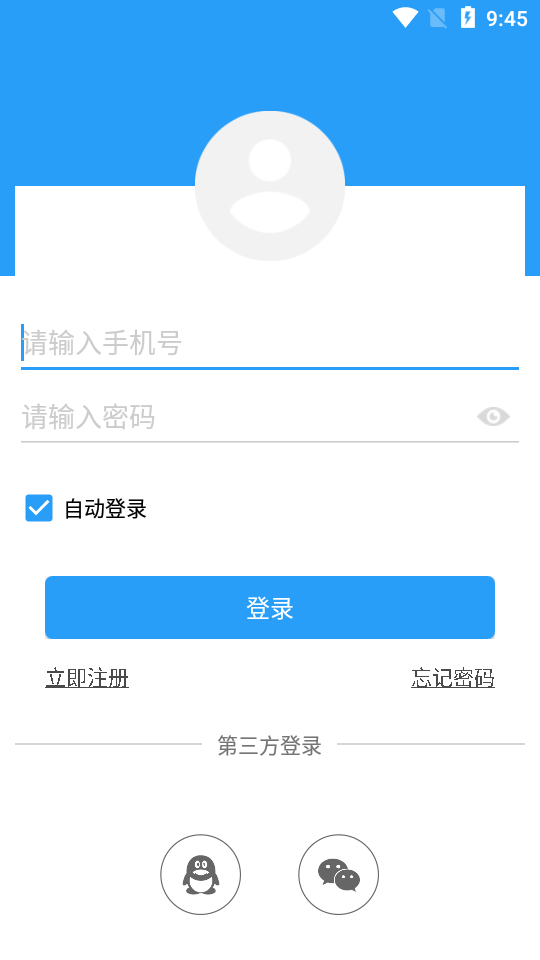Tap the password input field
Viewport: 540px width, 960px height.
(245, 417)
